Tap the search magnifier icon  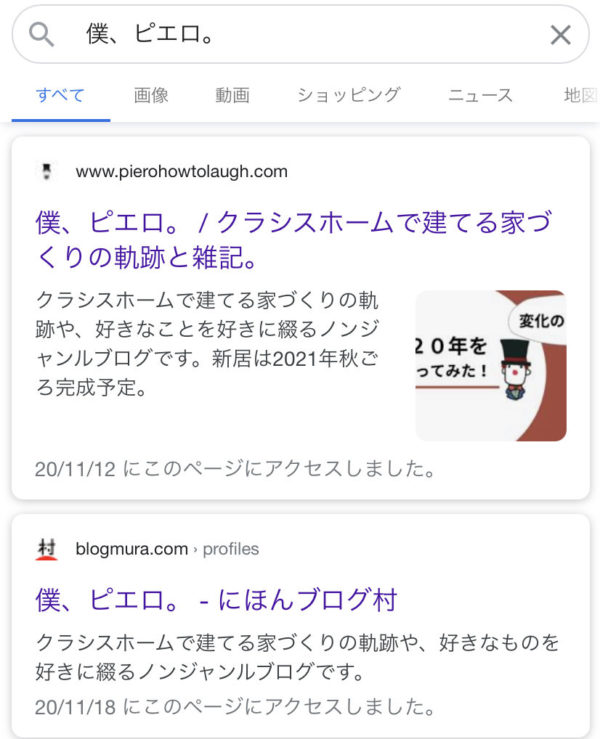[x=41, y=35]
